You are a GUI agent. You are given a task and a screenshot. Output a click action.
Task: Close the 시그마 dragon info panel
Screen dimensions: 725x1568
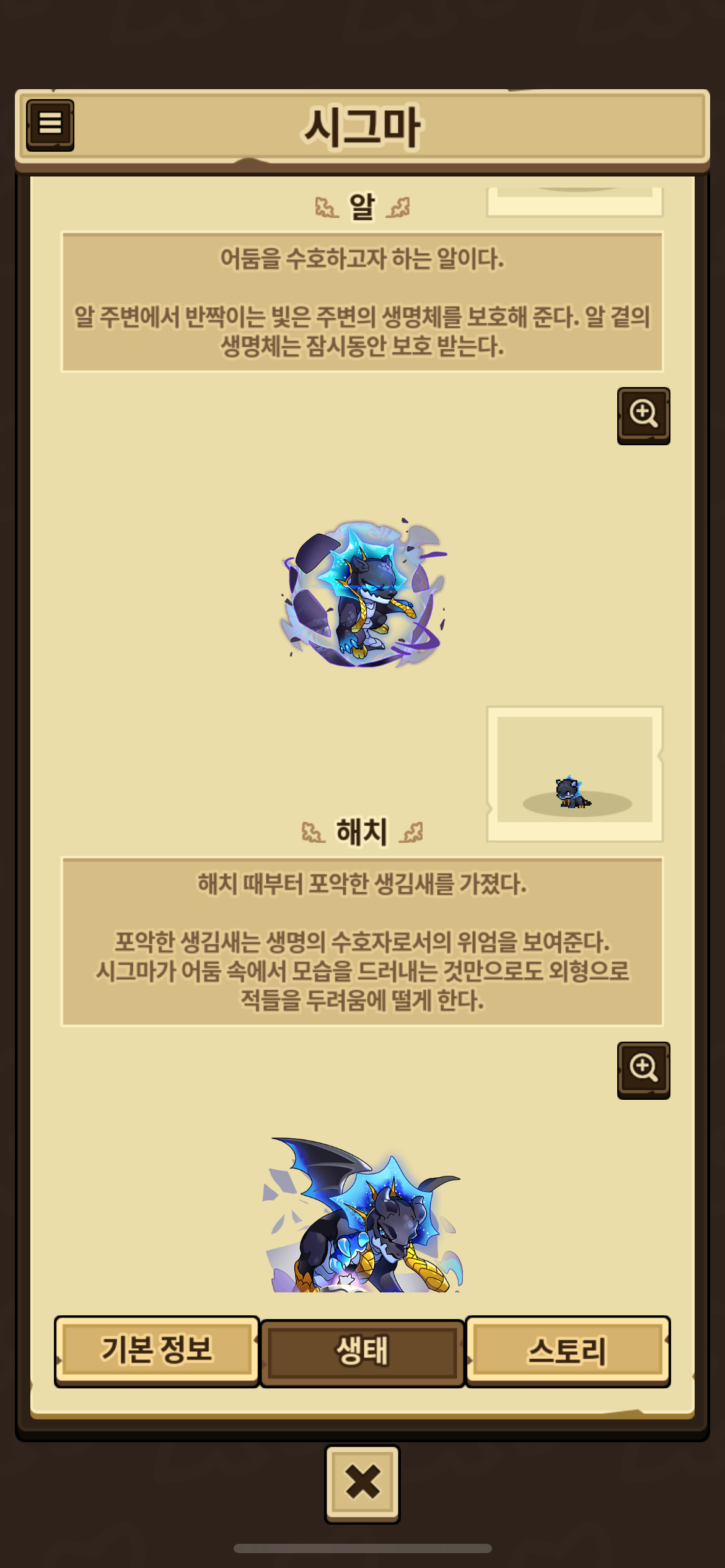362,1484
